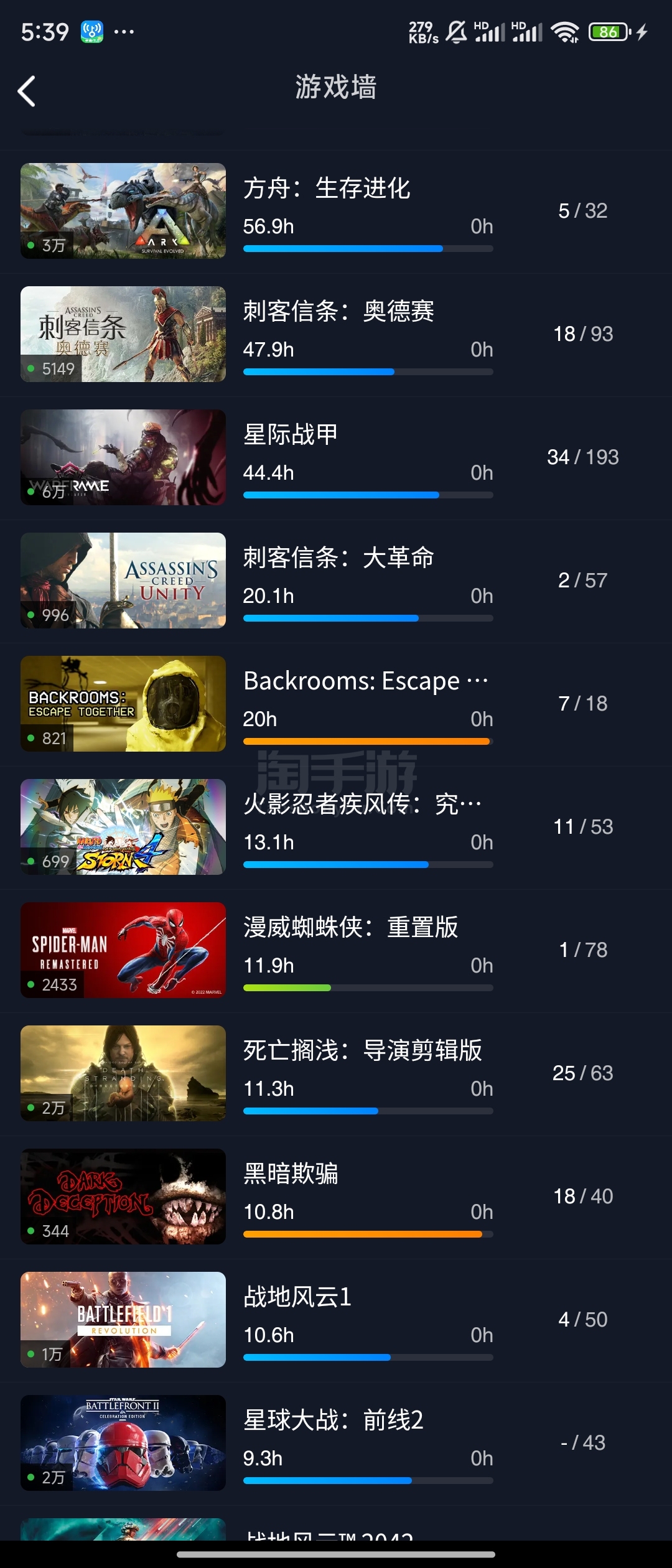Viewport: 672px width, 1568px height.
Task: Open the Backrooms: Escape Together entry
Action: coord(336,704)
